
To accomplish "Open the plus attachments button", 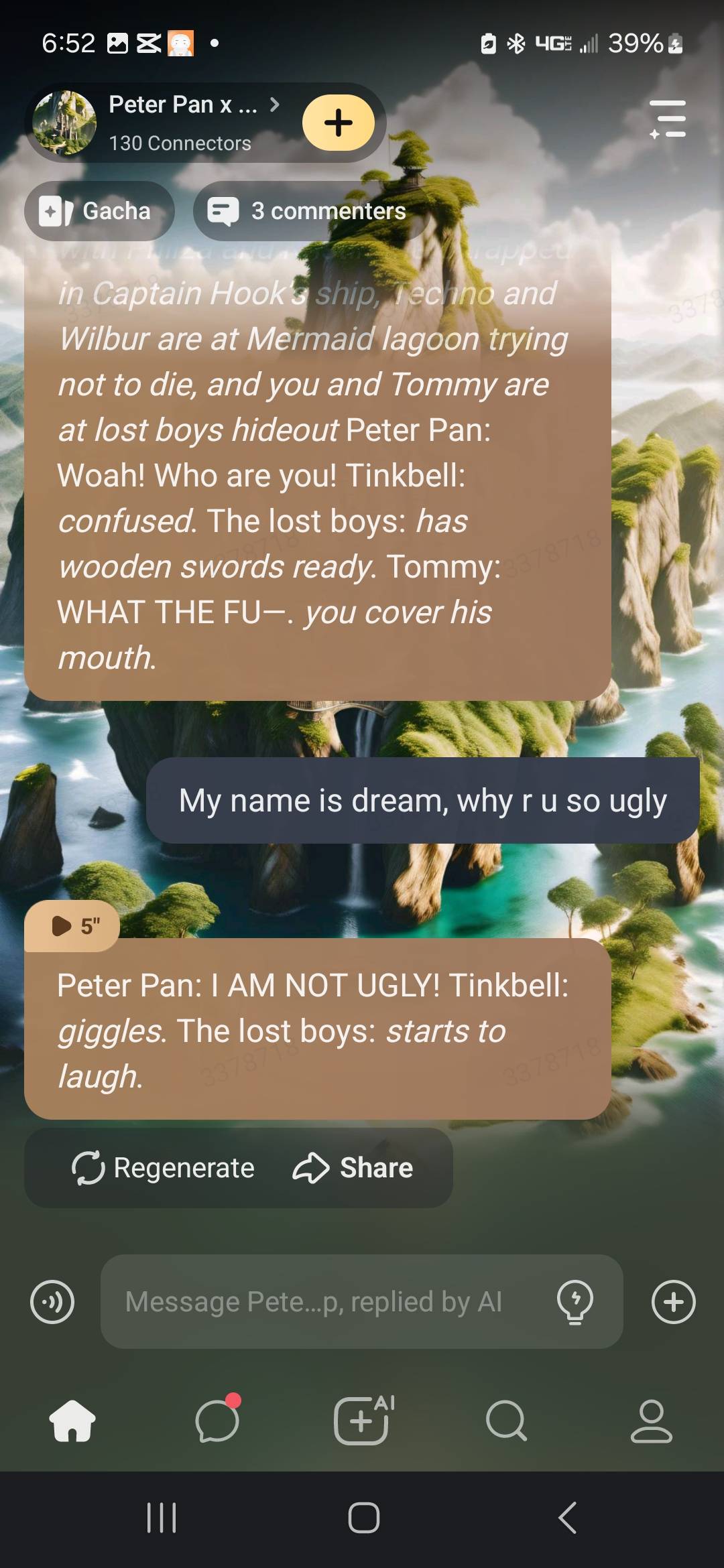I will click(x=673, y=1301).
